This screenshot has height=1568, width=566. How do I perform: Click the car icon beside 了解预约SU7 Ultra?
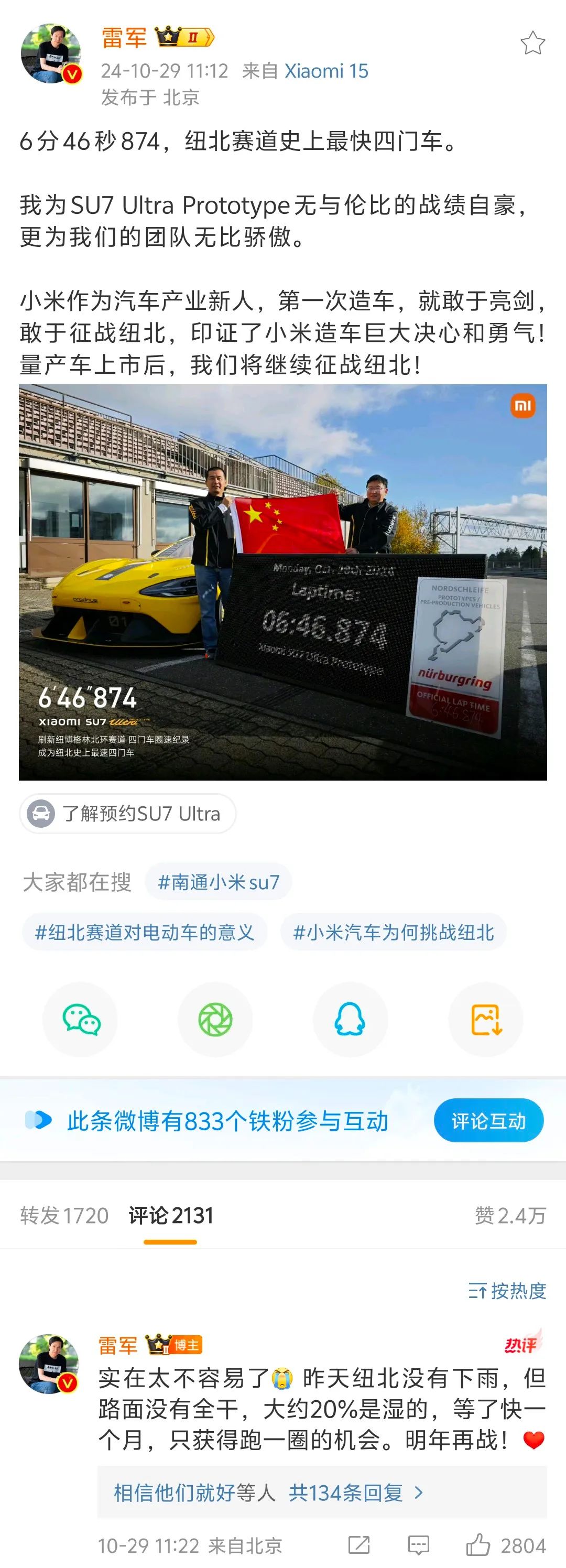pyautogui.click(x=40, y=814)
